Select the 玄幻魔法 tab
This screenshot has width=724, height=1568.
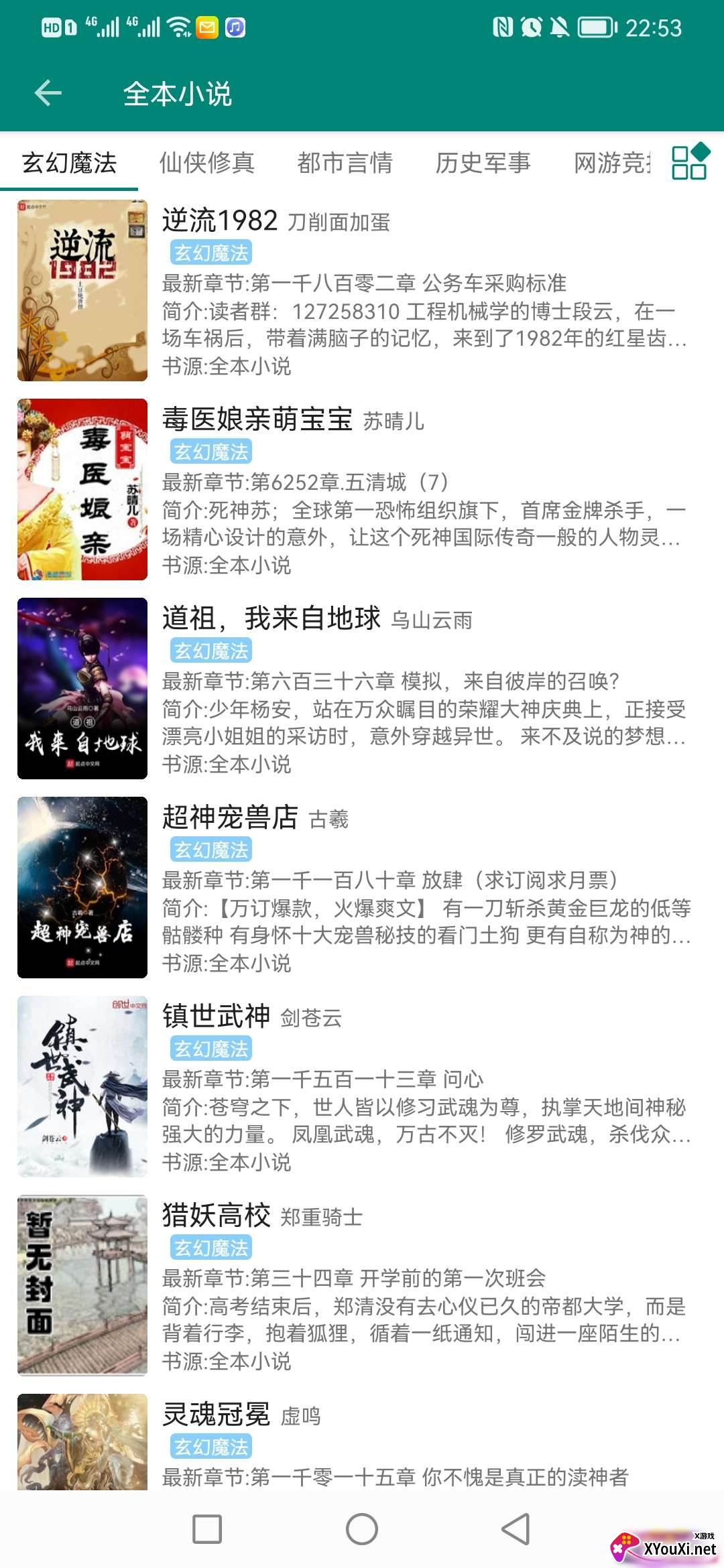point(70,163)
